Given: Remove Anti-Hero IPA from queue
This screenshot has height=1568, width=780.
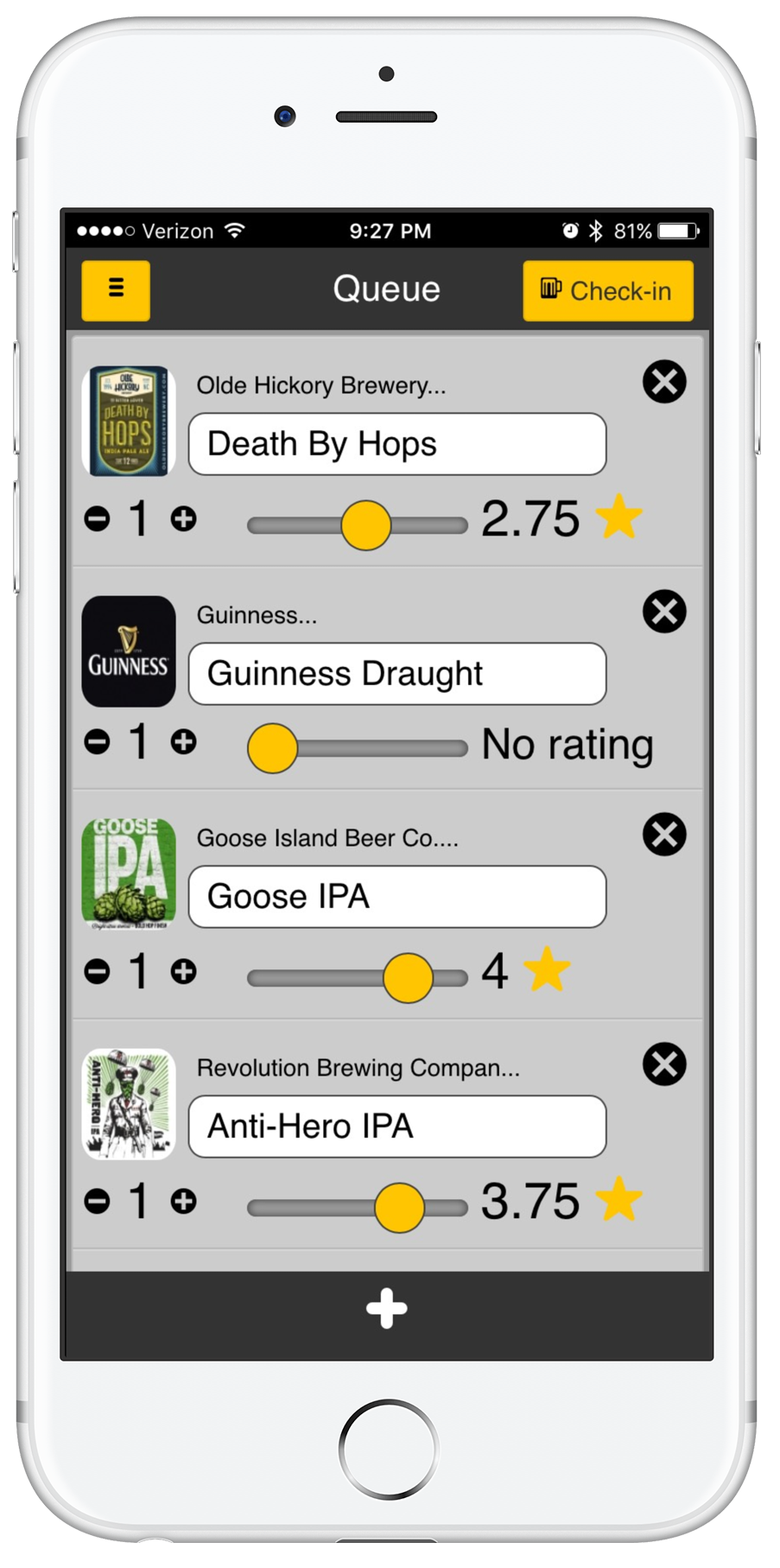Looking at the screenshot, I should point(664,1064).
